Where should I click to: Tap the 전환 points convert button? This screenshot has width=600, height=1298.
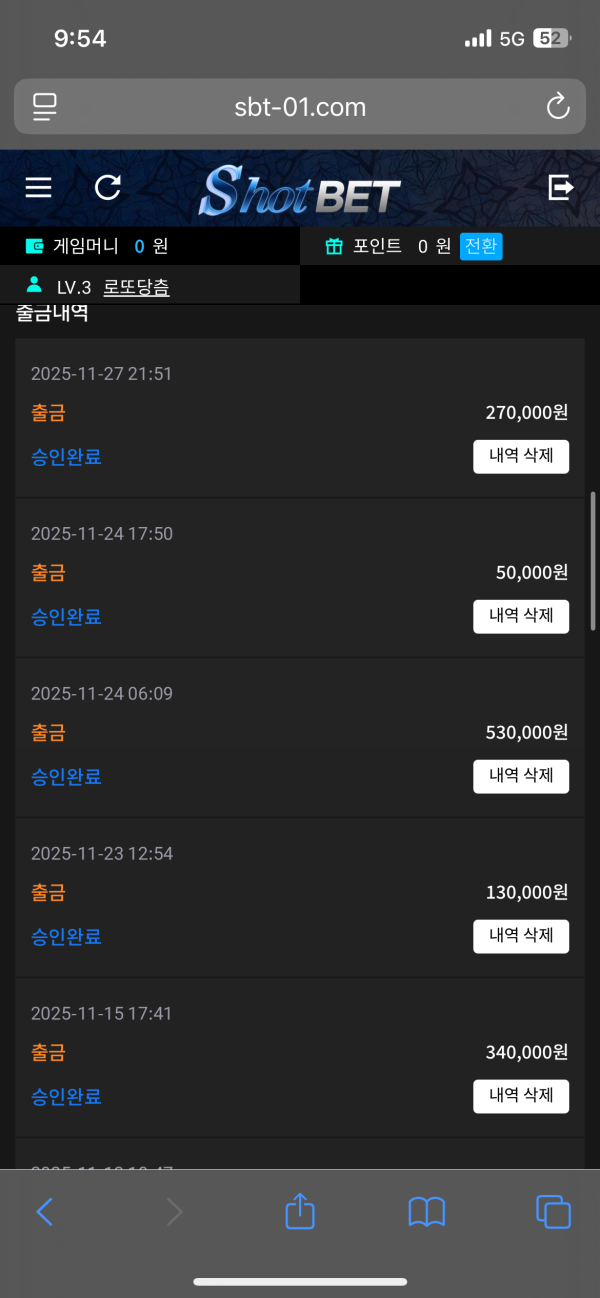point(481,246)
